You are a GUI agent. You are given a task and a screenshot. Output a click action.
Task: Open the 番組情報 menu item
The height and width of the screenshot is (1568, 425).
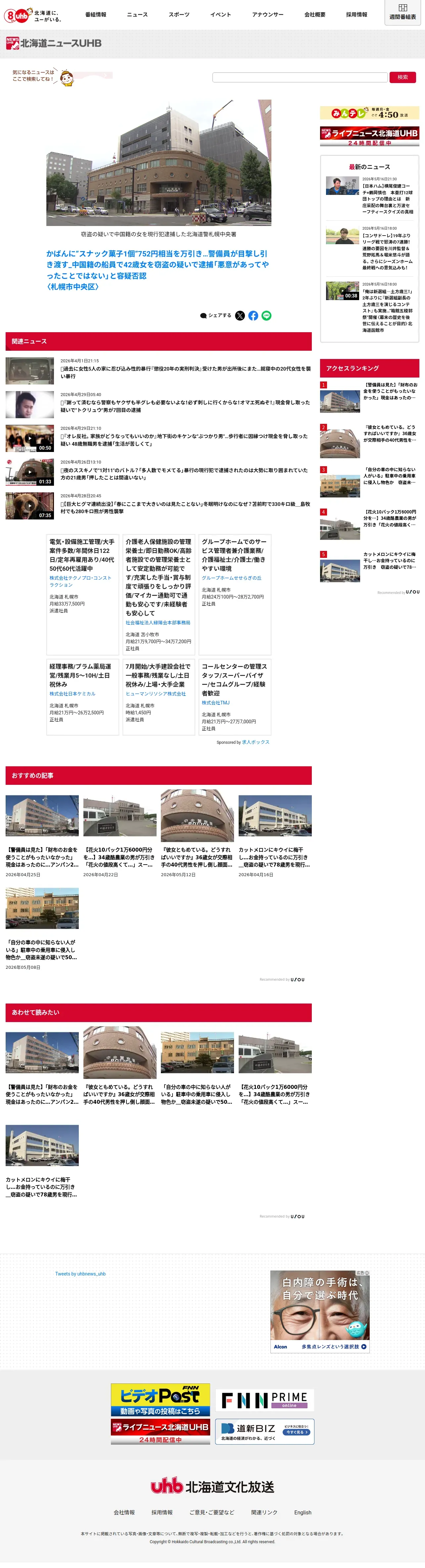(96, 15)
